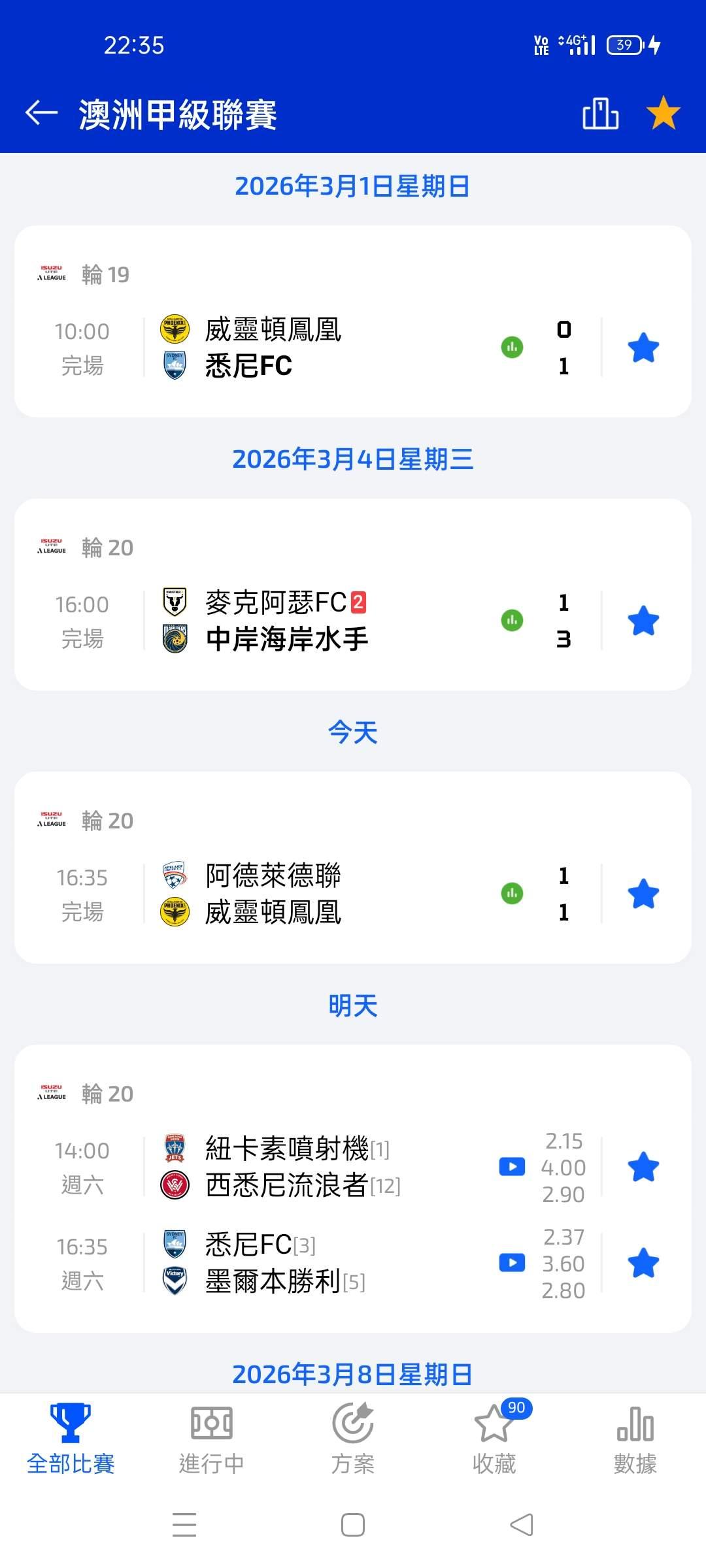Go back using the header arrow

[42, 113]
